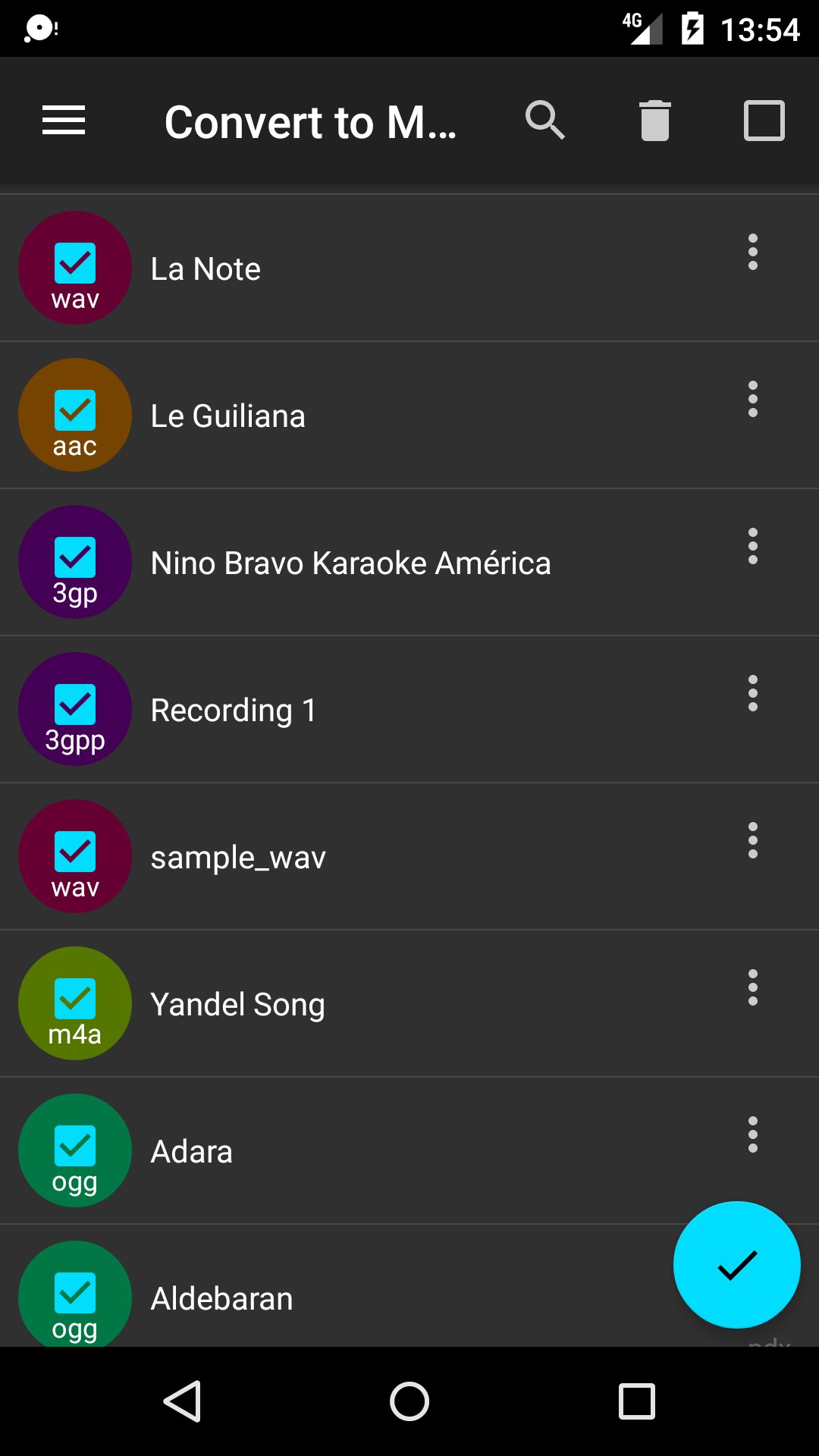Uncheck the La Note wav file
This screenshot has width=819, height=1456.
tap(75, 263)
